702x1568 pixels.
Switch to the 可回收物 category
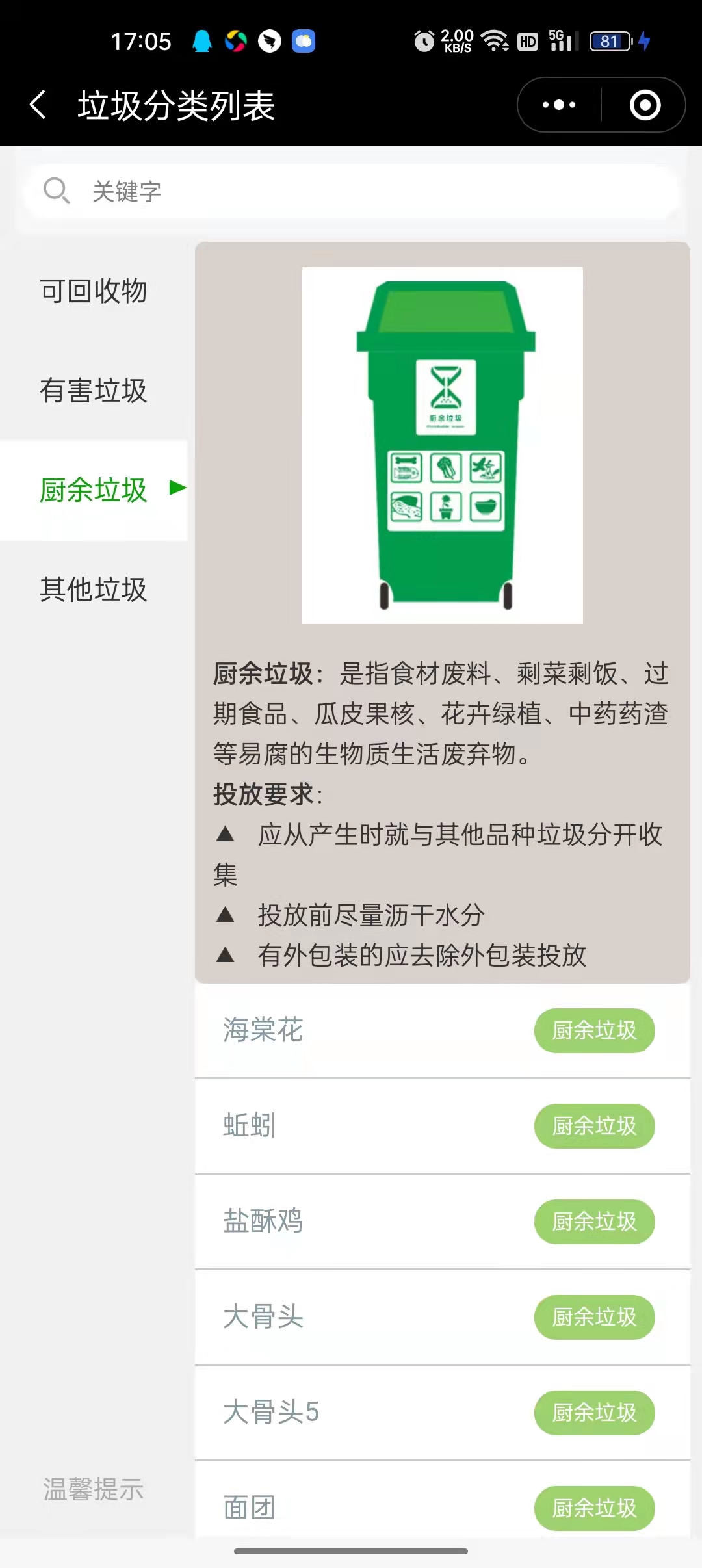(94, 291)
